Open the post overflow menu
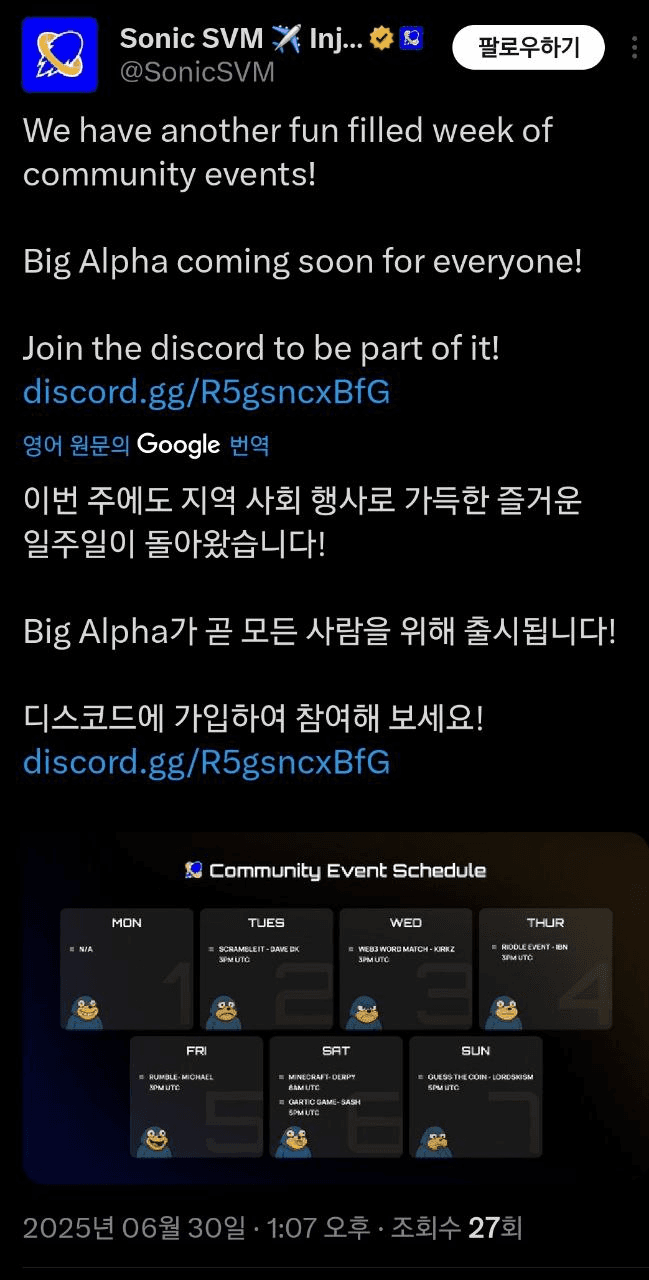649x1280 pixels. (634, 47)
